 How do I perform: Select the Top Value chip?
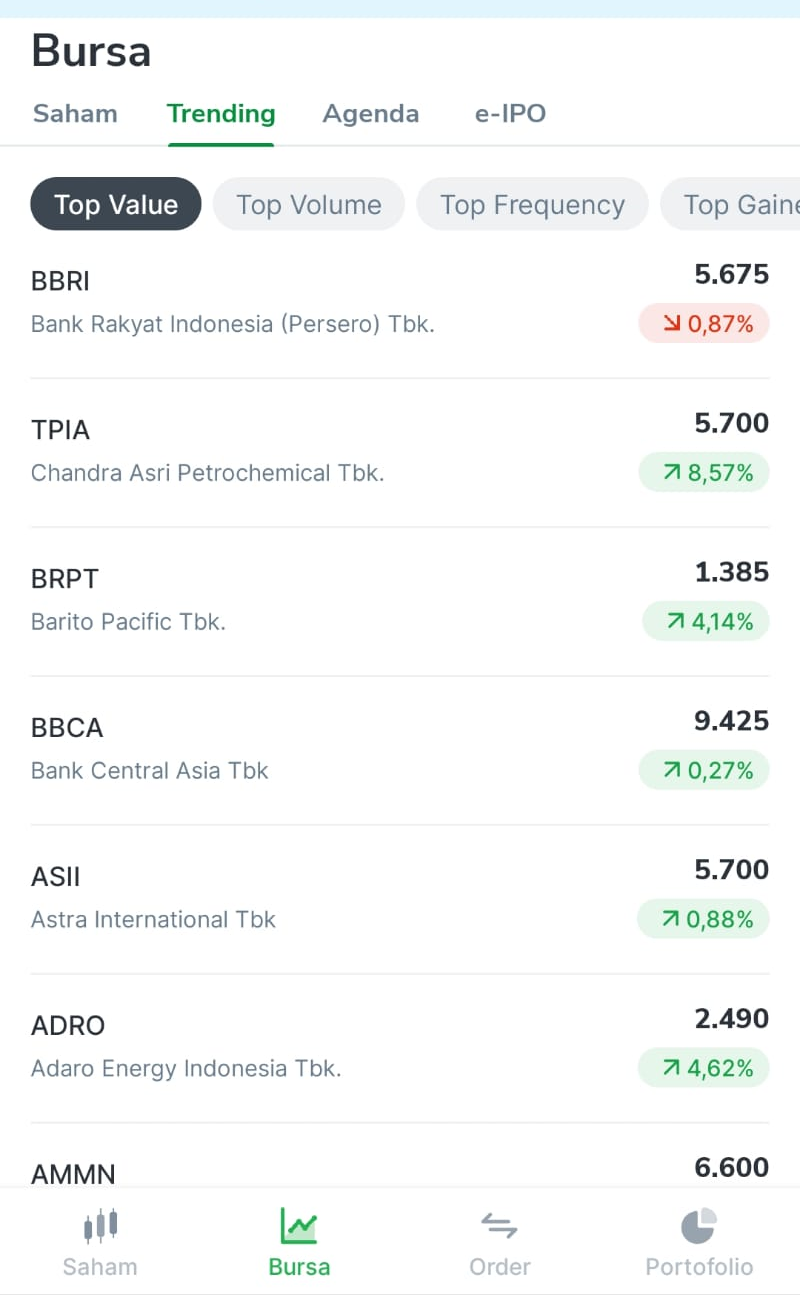pyautogui.click(x=116, y=204)
